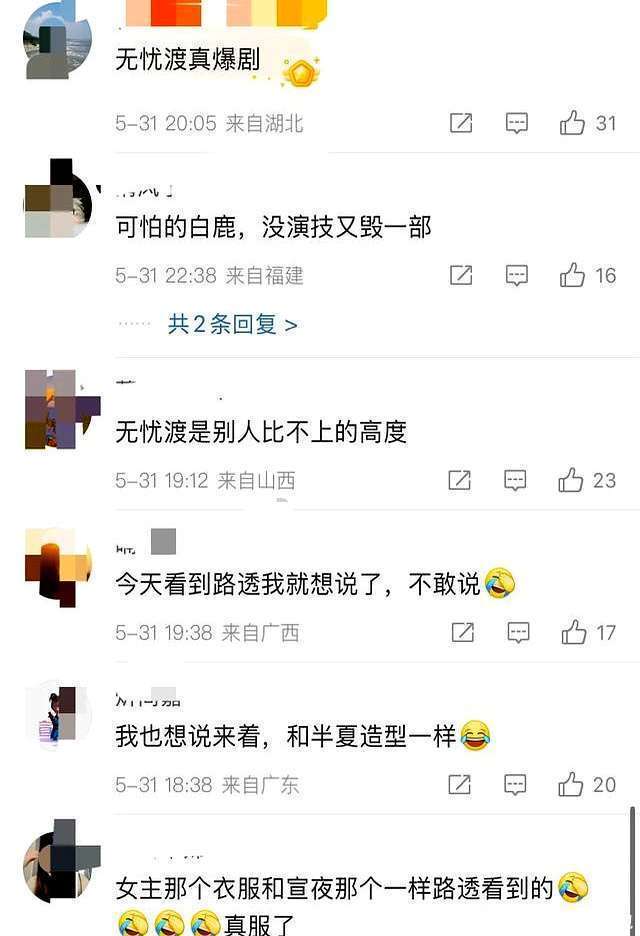Image resolution: width=640 pixels, height=936 pixels.
Task: Reply to the comment 今天看到路透我就想说了
Action: (x=518, y=633)
